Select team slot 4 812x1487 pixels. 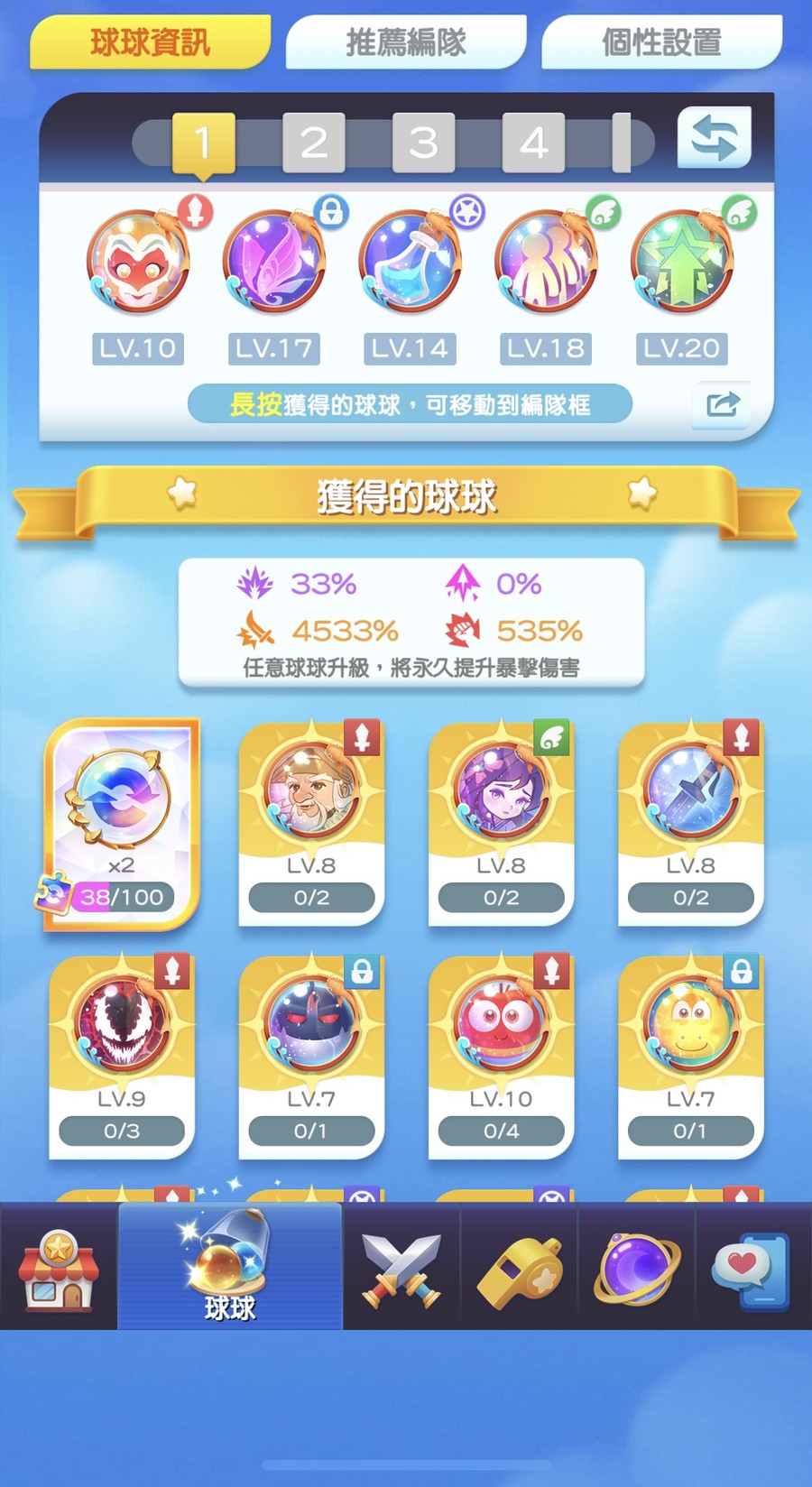(x=533, y=143)
